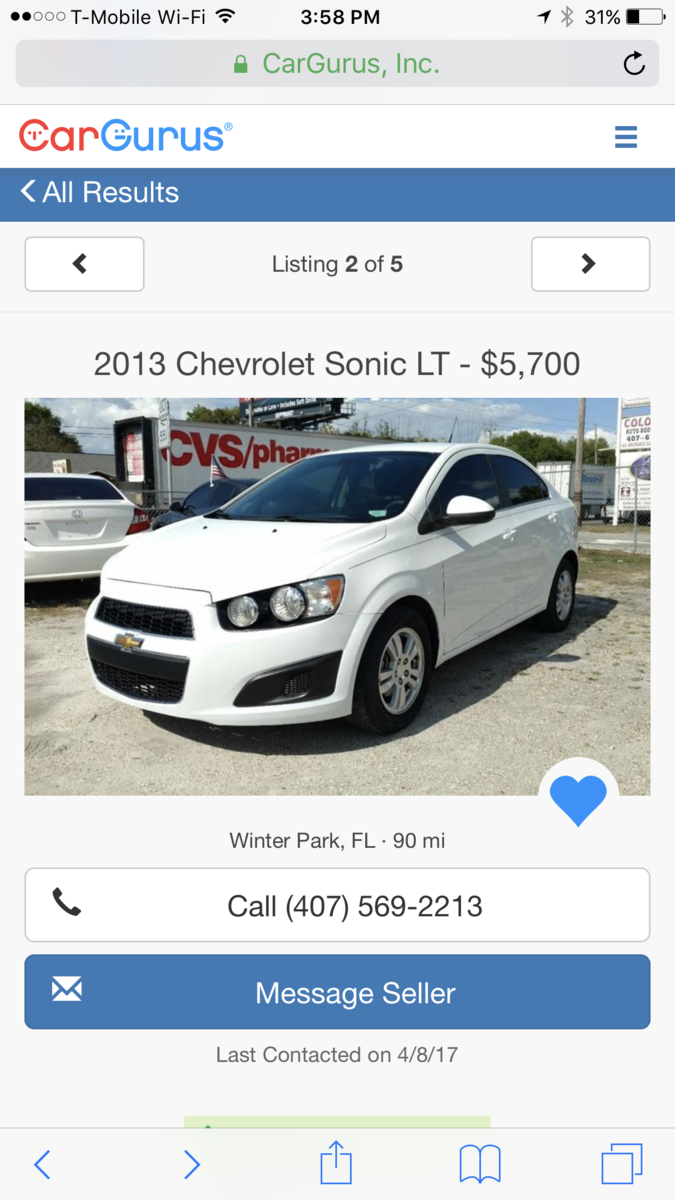Open the Chevrolet Sonic photo
The height and width of the screenshot is (1200, 675).
click(337, 596)
